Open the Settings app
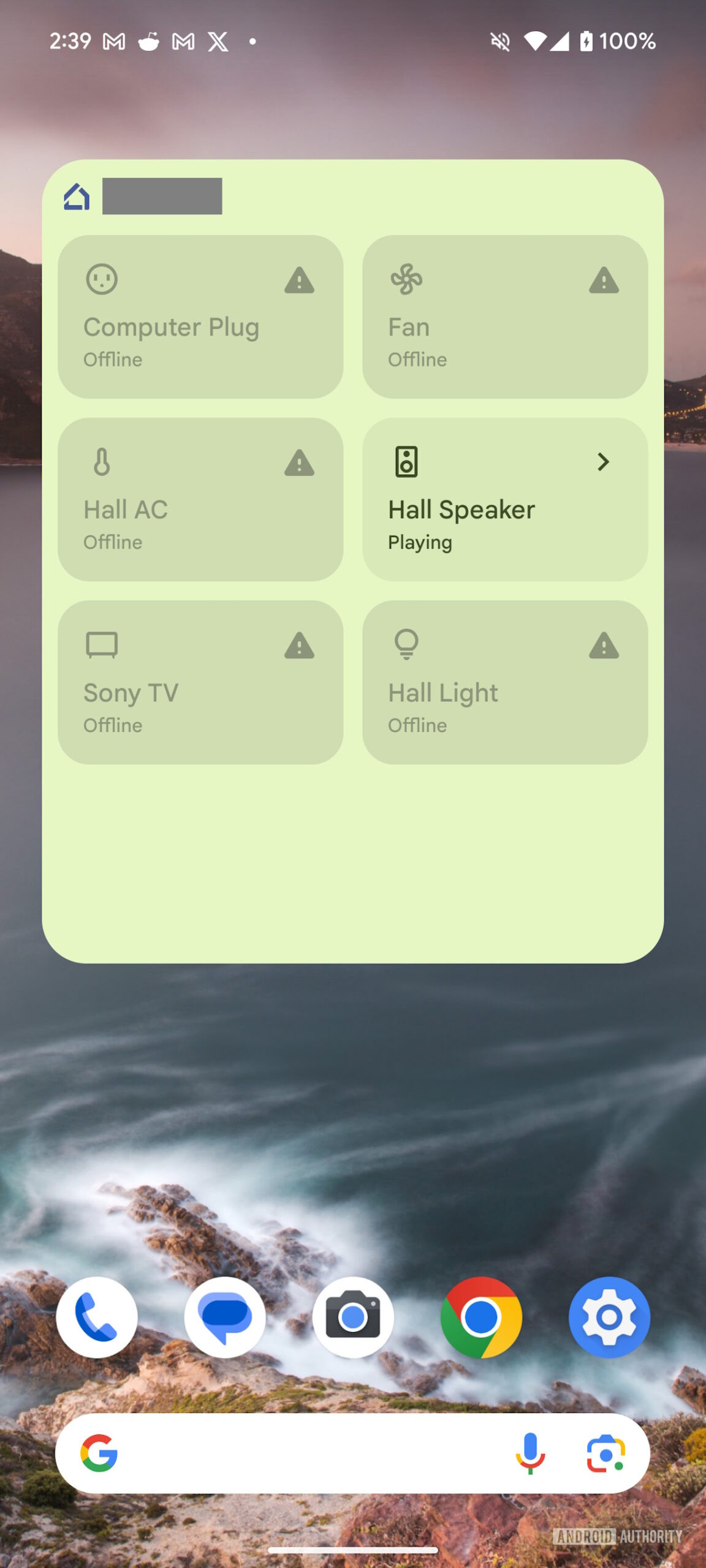706x1568 pixels. click(x=609, y=1317)
